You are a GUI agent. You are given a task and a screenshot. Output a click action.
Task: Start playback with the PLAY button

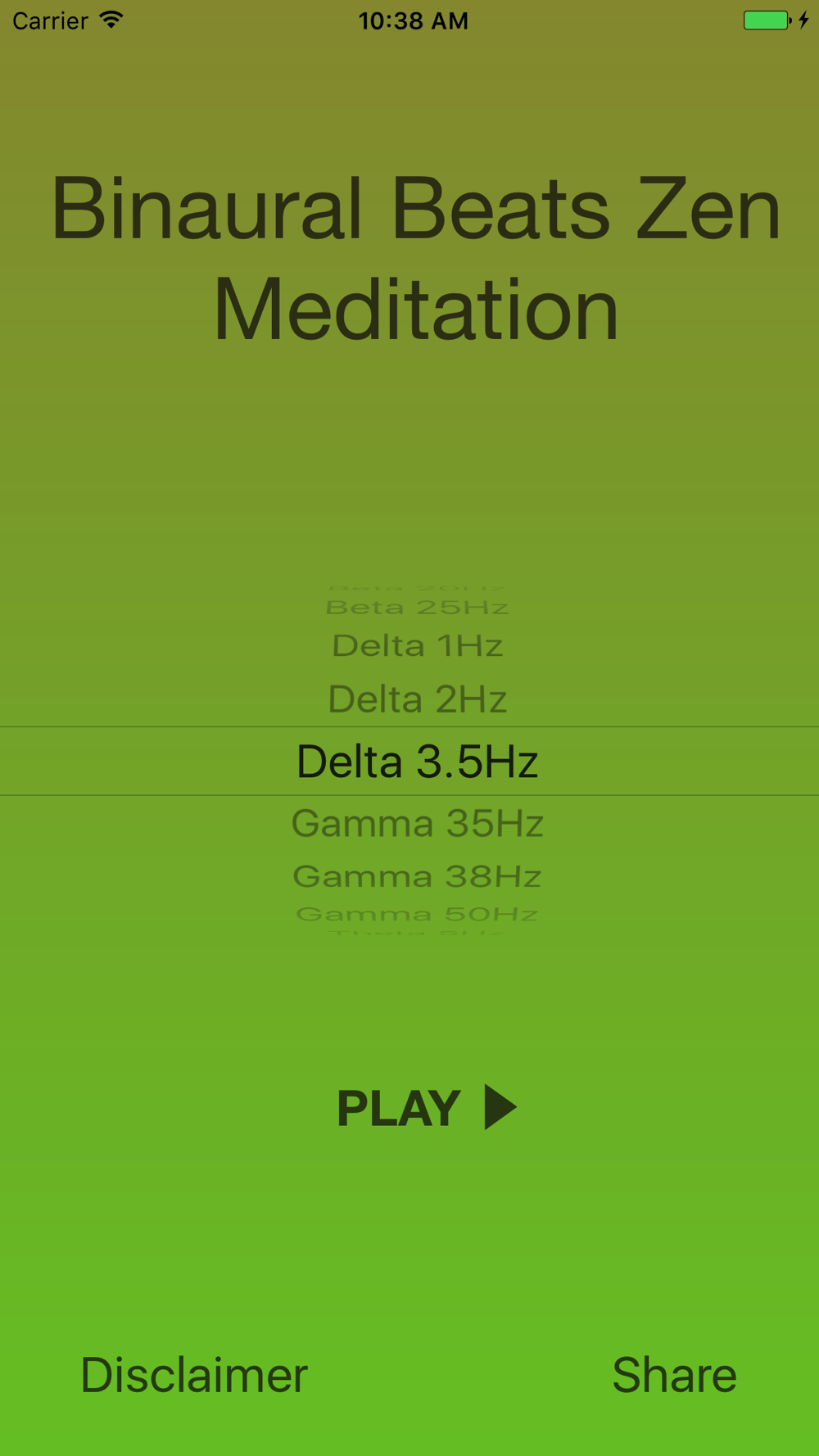[x=427, y=1107]
